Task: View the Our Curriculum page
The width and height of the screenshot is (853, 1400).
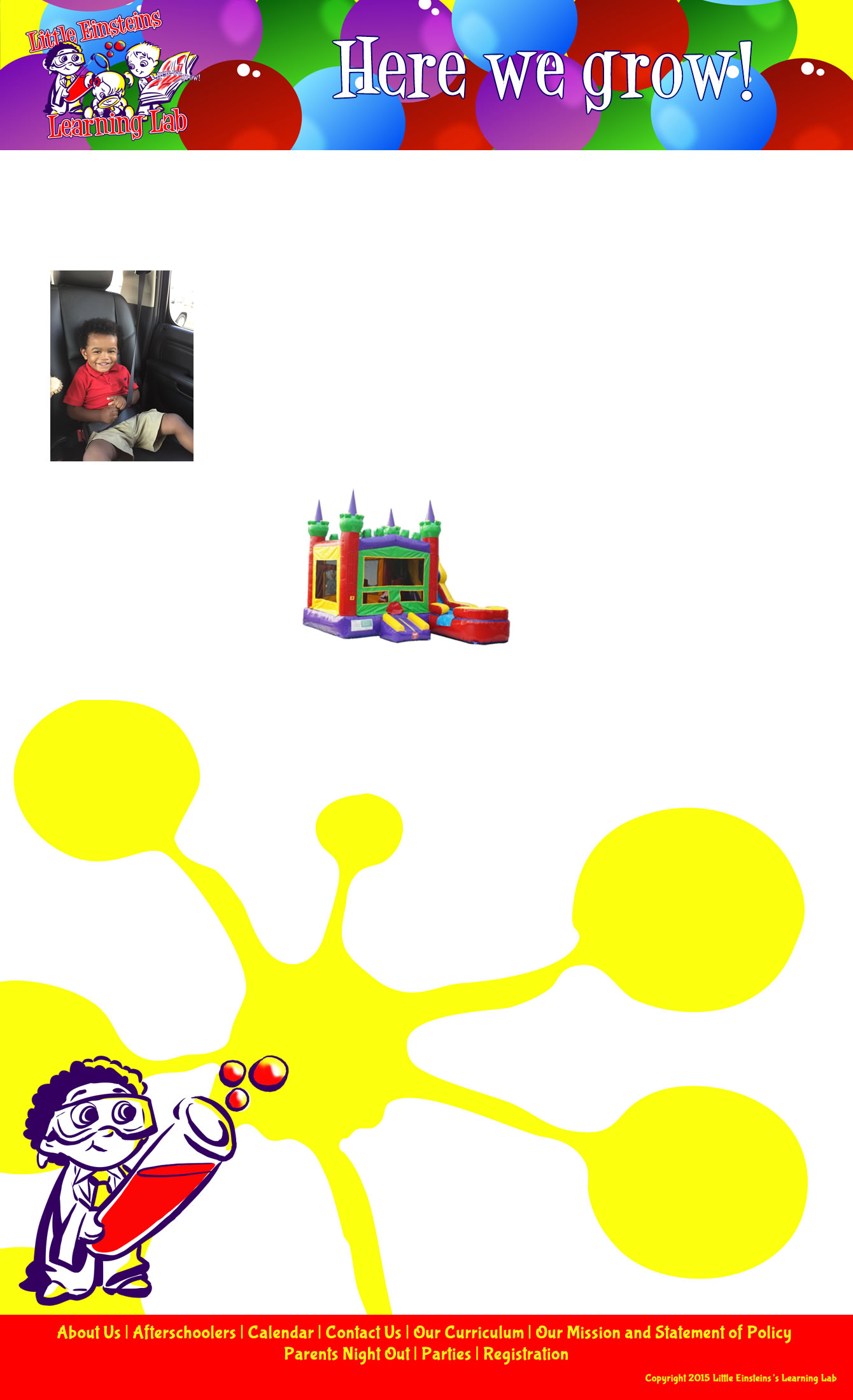Action: tap(469, 1333)
